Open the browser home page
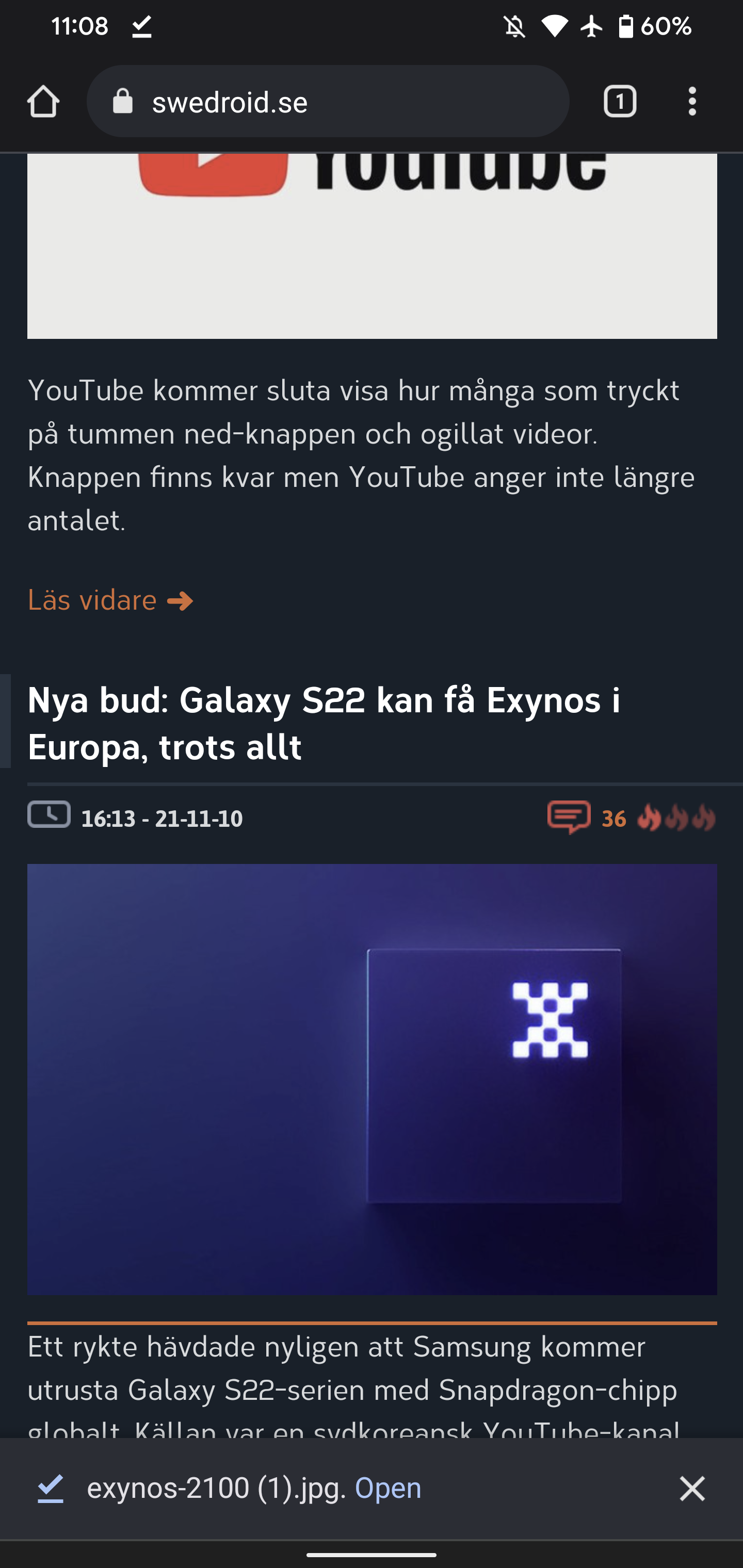 (43, 102)
